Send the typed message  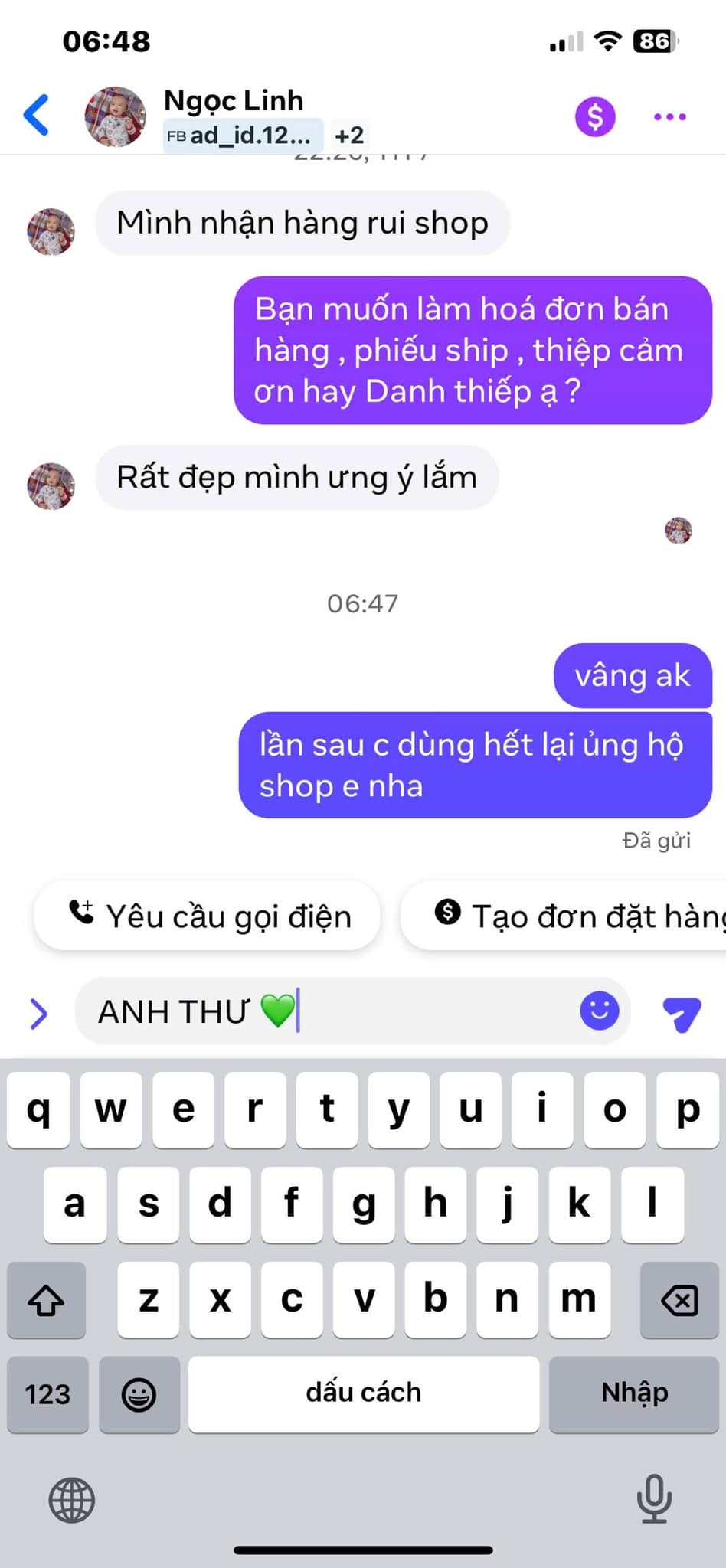point(681,1013)
